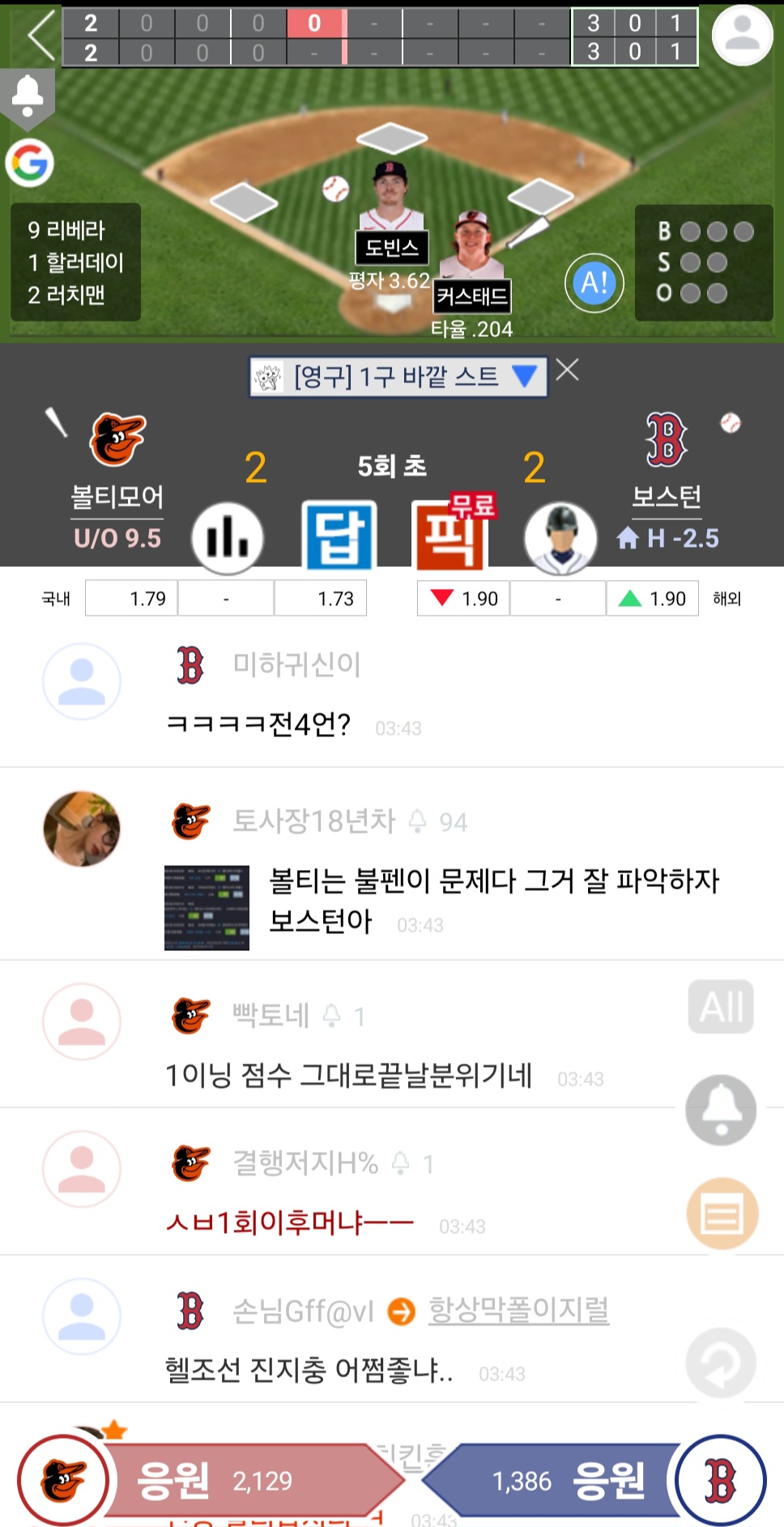Tap the blue 답 button
Viewport: 784px width, 1527px height.
[x=339, y=536]
